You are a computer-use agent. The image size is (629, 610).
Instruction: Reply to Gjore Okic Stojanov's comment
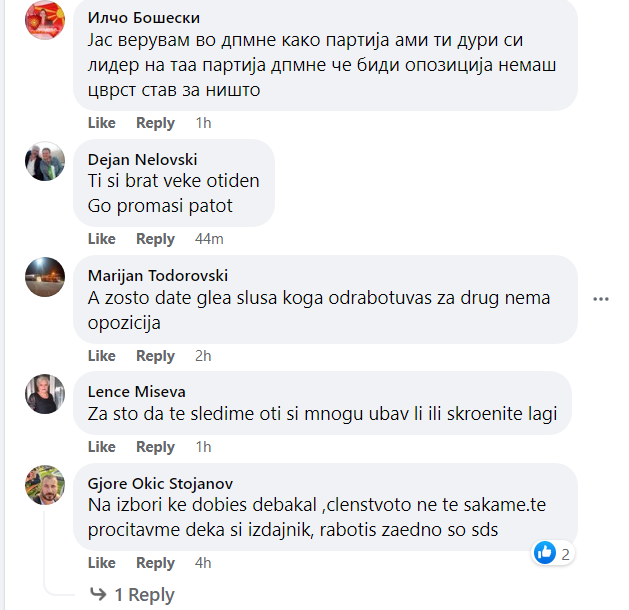pyautogui.click(x=155, y=563)
